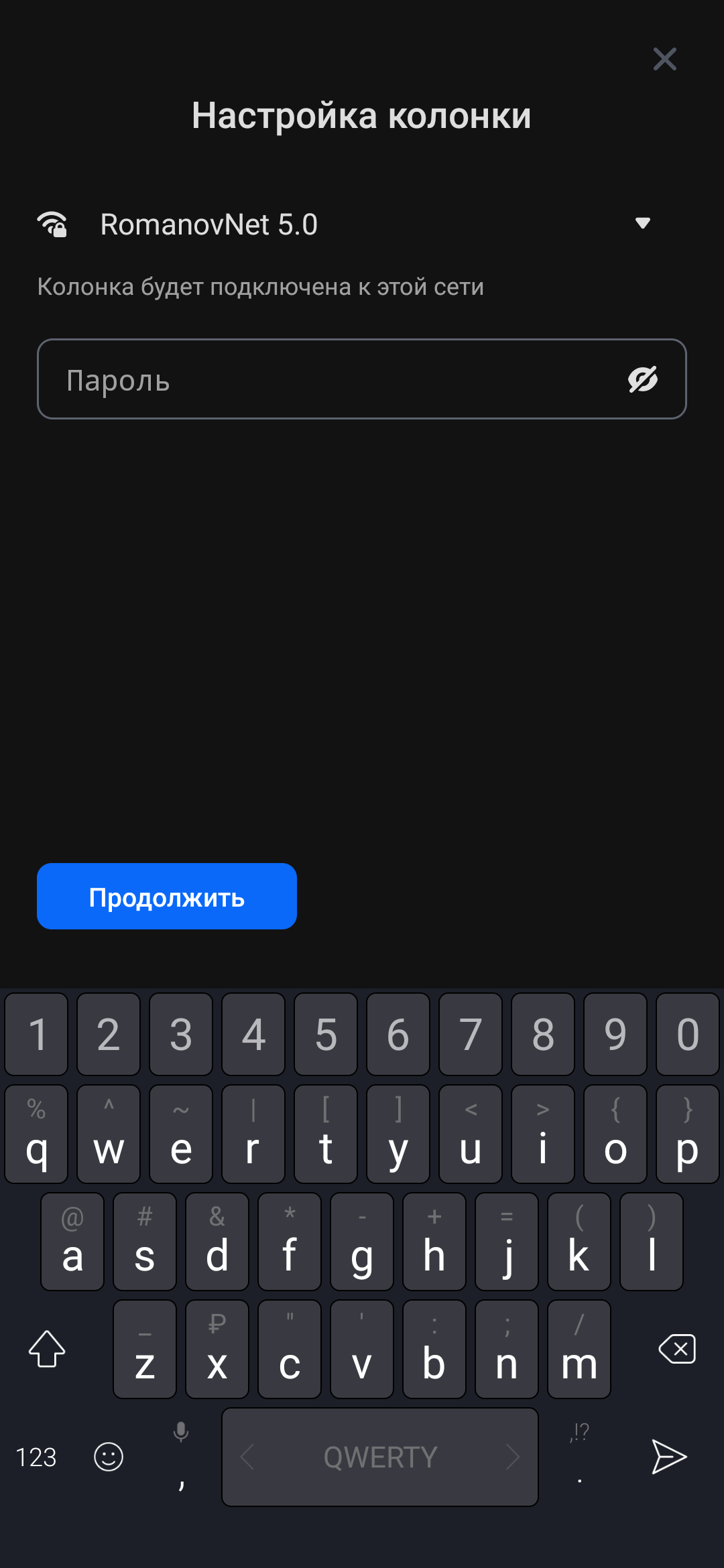The width and height of the screenshot is (724, 1568).
Task: Tap the Продолжить button
Action: click(x=167, y=897)
